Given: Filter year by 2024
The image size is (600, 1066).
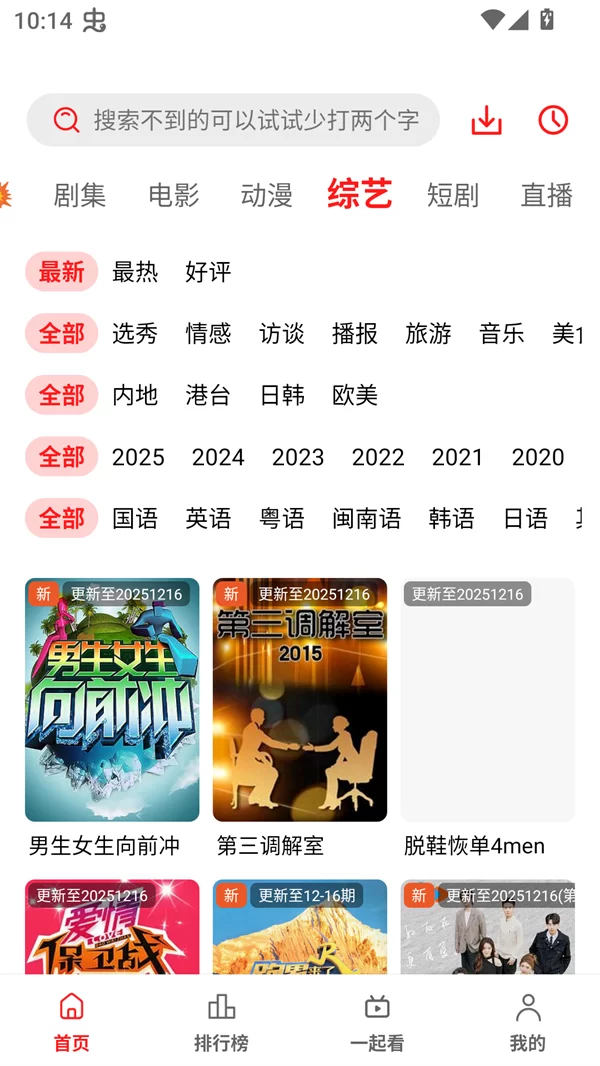Looking at the screenshot, I should click(218, 457).
